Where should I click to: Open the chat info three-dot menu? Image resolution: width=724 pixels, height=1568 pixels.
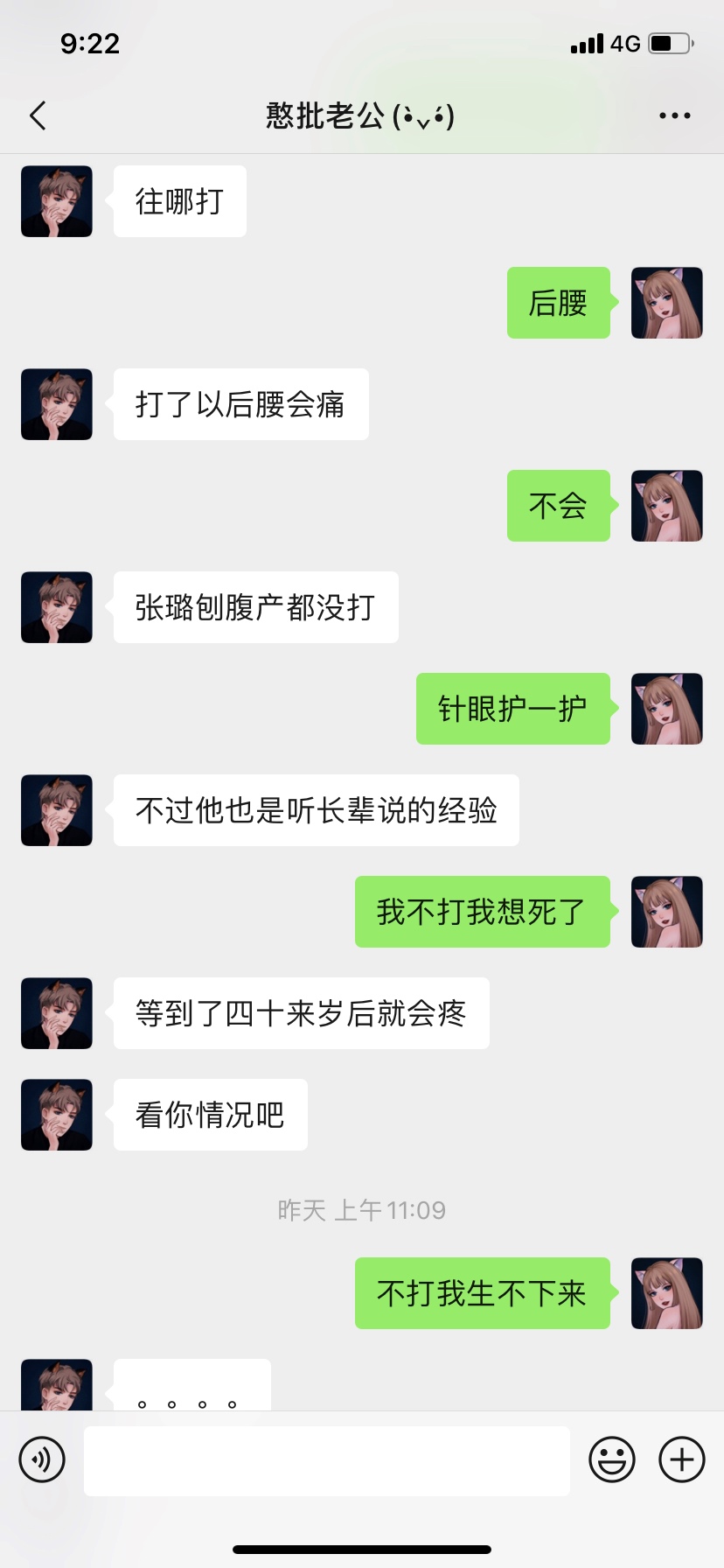tap(674, 115)
